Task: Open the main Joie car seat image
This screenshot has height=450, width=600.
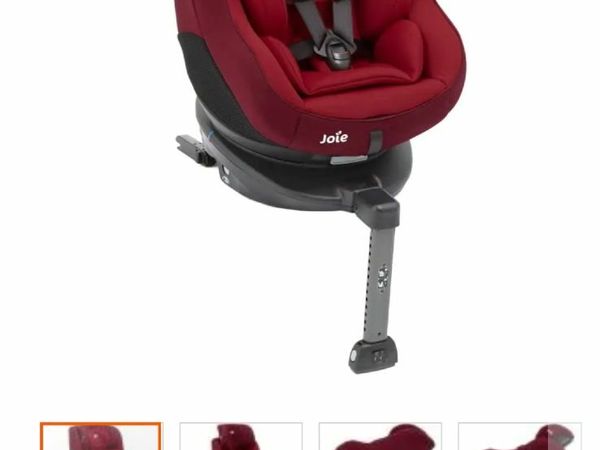Action: [300, 180]
